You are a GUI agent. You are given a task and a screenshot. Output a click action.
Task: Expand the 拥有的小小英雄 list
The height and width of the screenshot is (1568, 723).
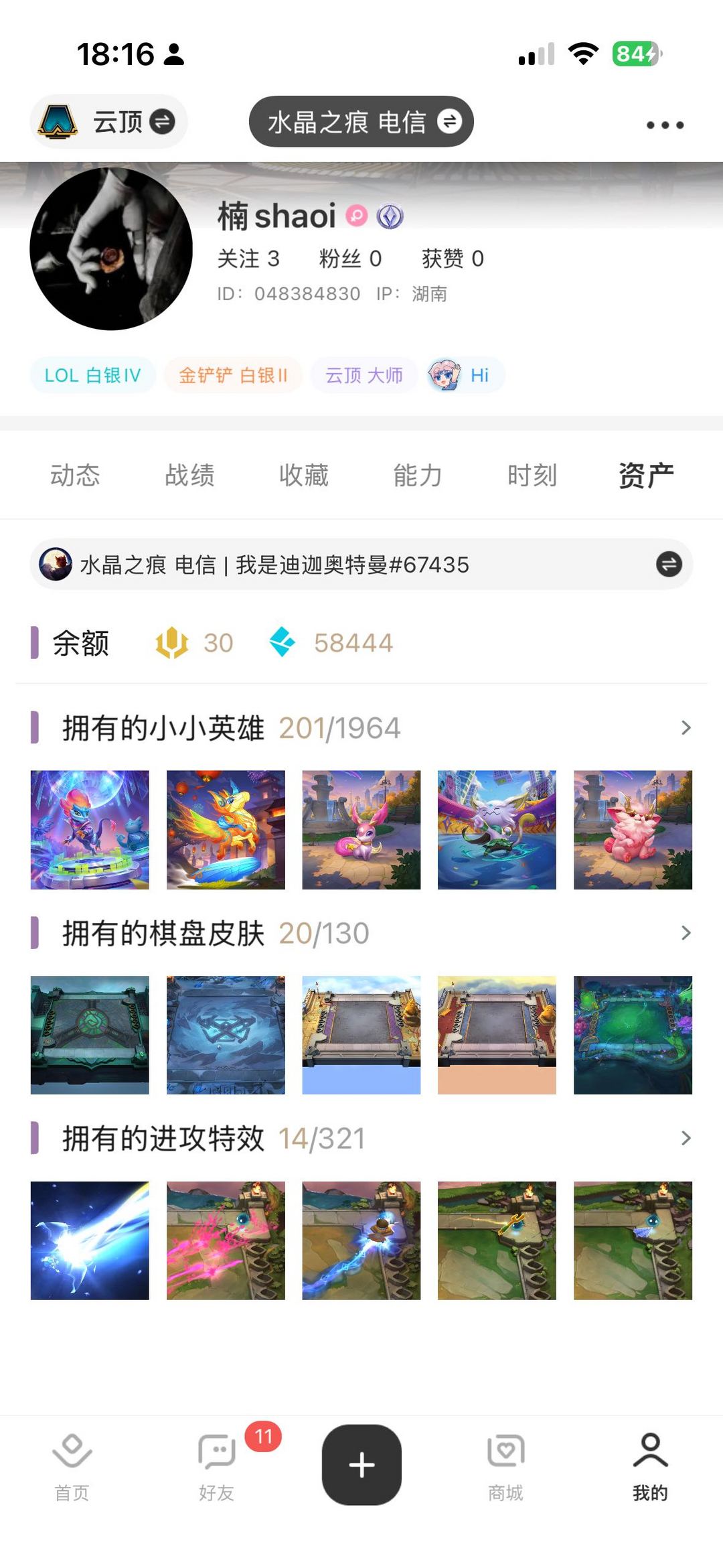click(x=685, y=728)
